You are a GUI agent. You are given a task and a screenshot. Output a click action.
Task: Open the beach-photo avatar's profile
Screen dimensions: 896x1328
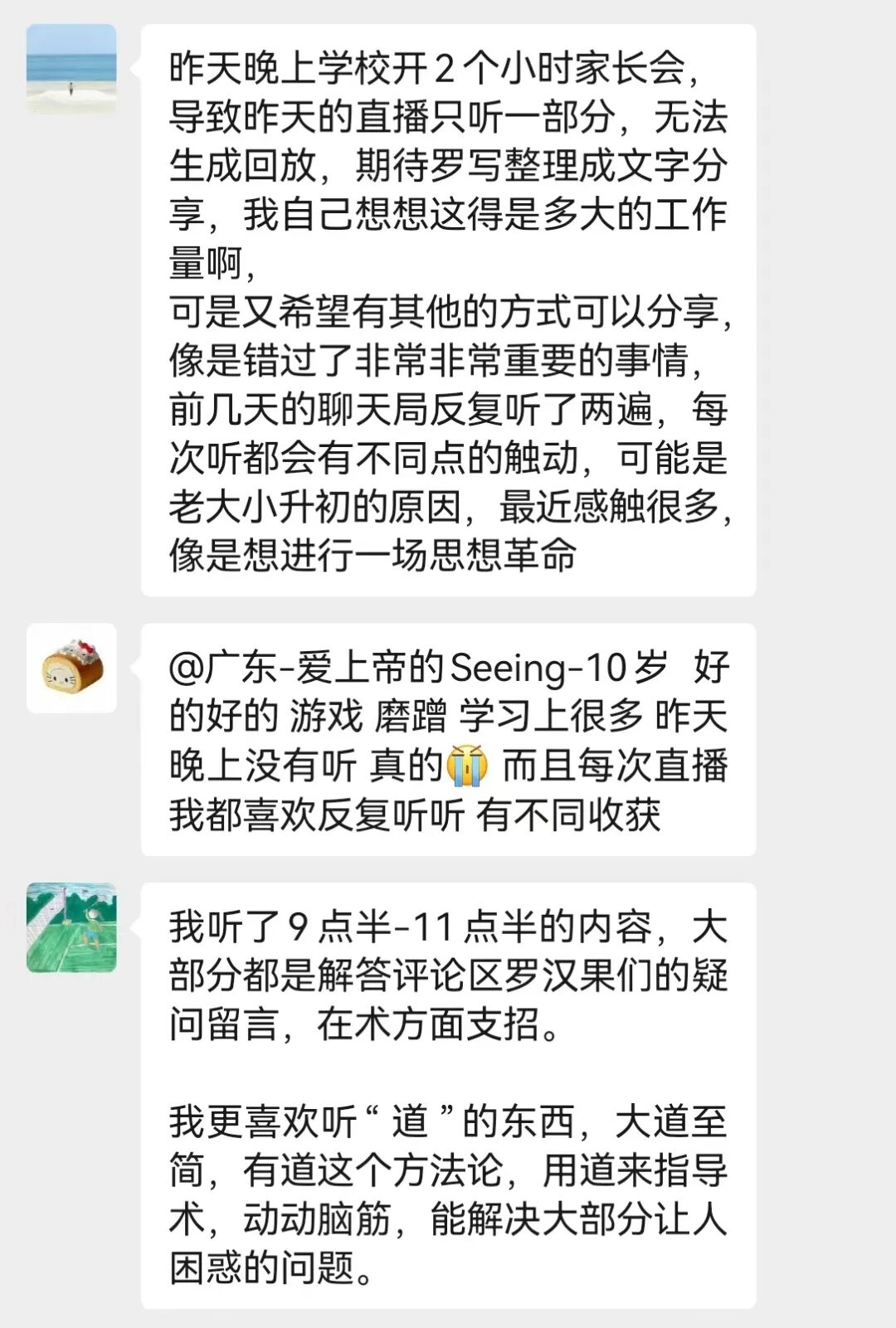click(x=71, y=69)
